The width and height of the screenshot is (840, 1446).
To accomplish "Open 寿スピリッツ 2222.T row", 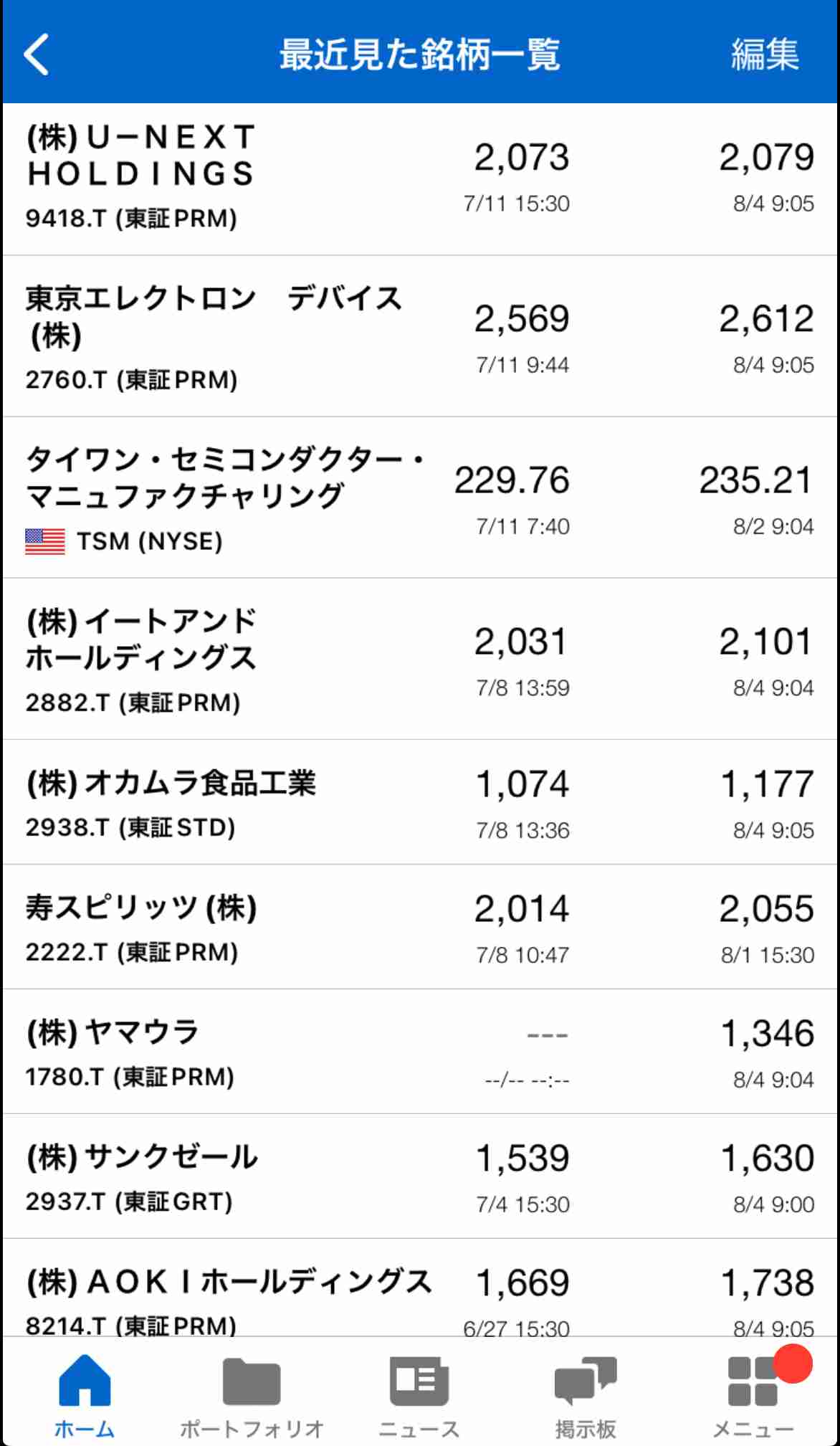I will click(x=420, y=927).
